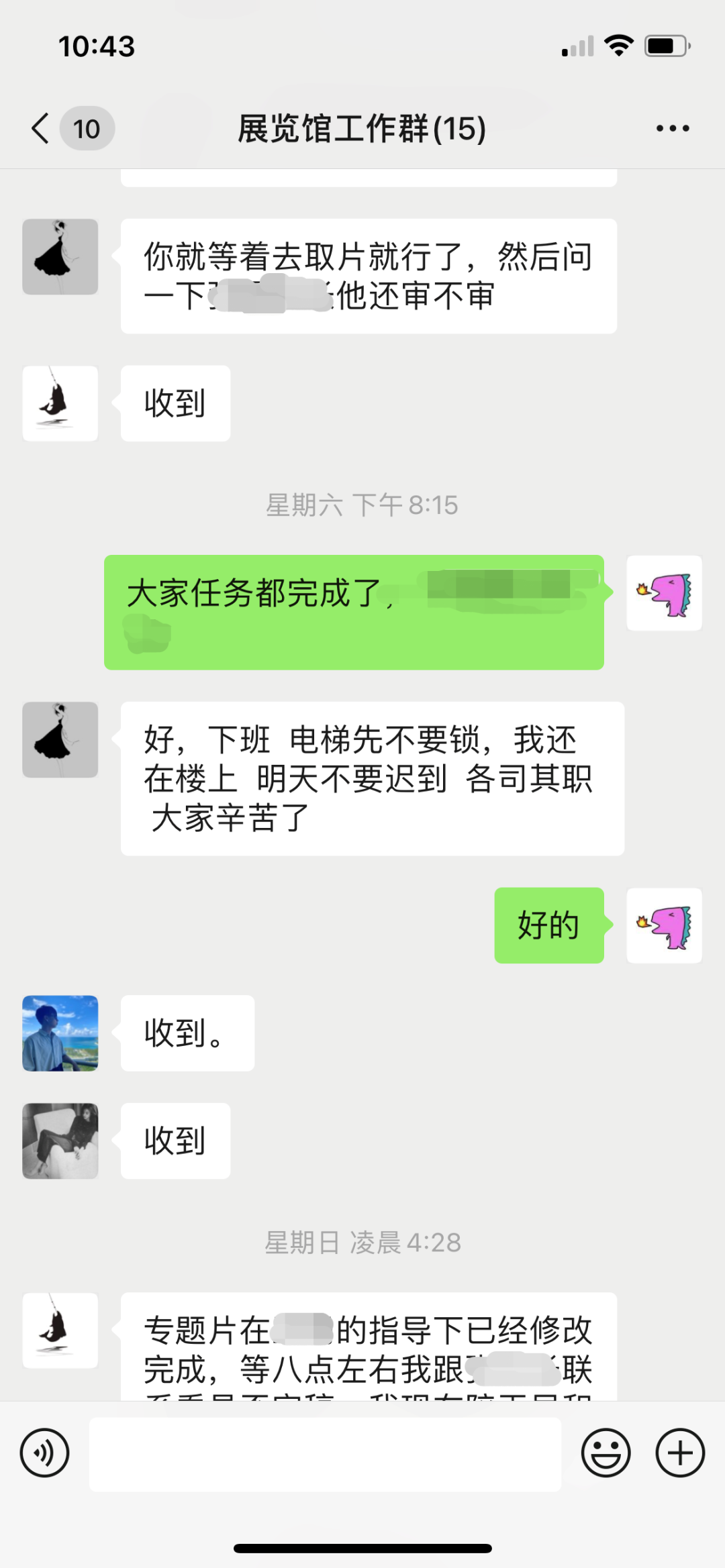Viewport: 725px width, 1568px height.
Task: Focus the message text field
Action: (x=325, y=1455)
